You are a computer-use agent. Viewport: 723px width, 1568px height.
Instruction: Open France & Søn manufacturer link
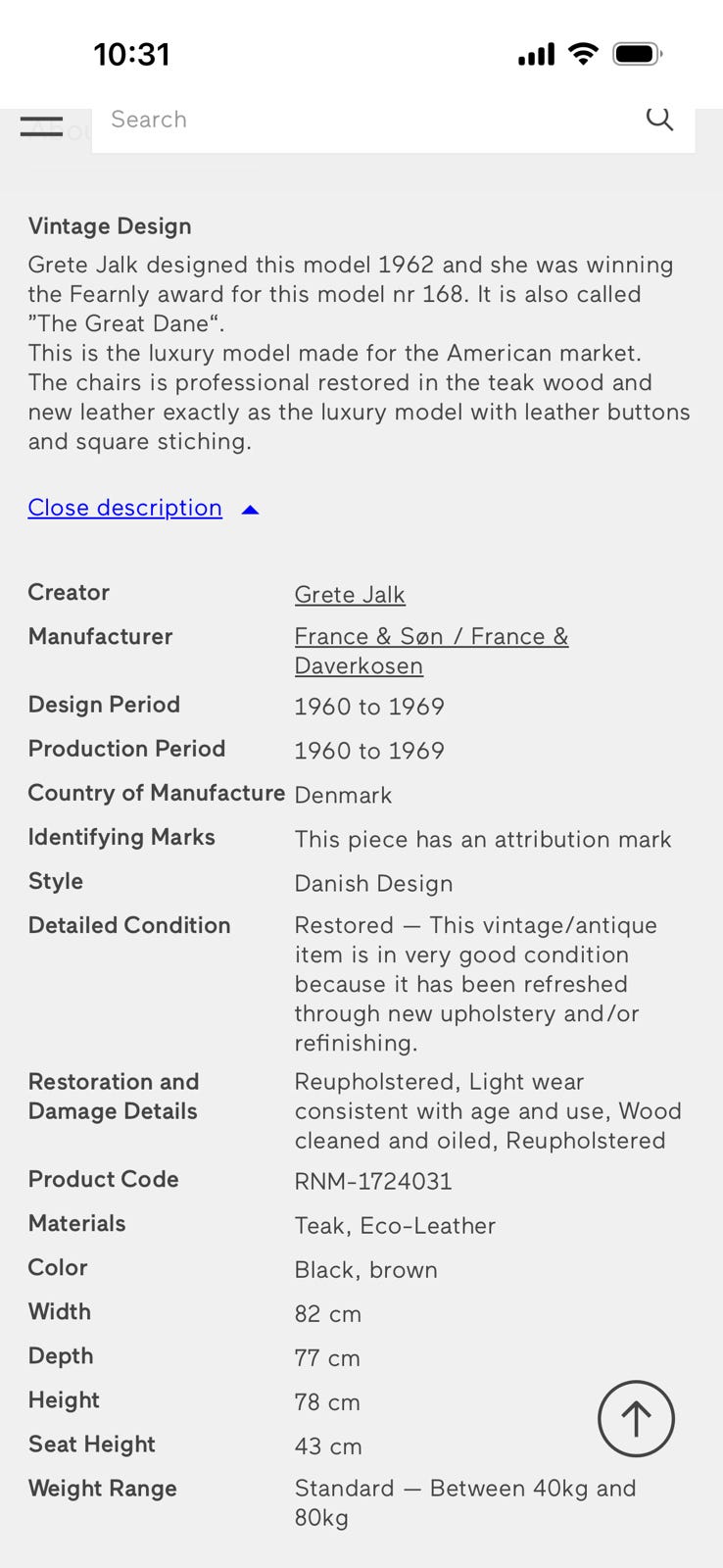point(431,651)
